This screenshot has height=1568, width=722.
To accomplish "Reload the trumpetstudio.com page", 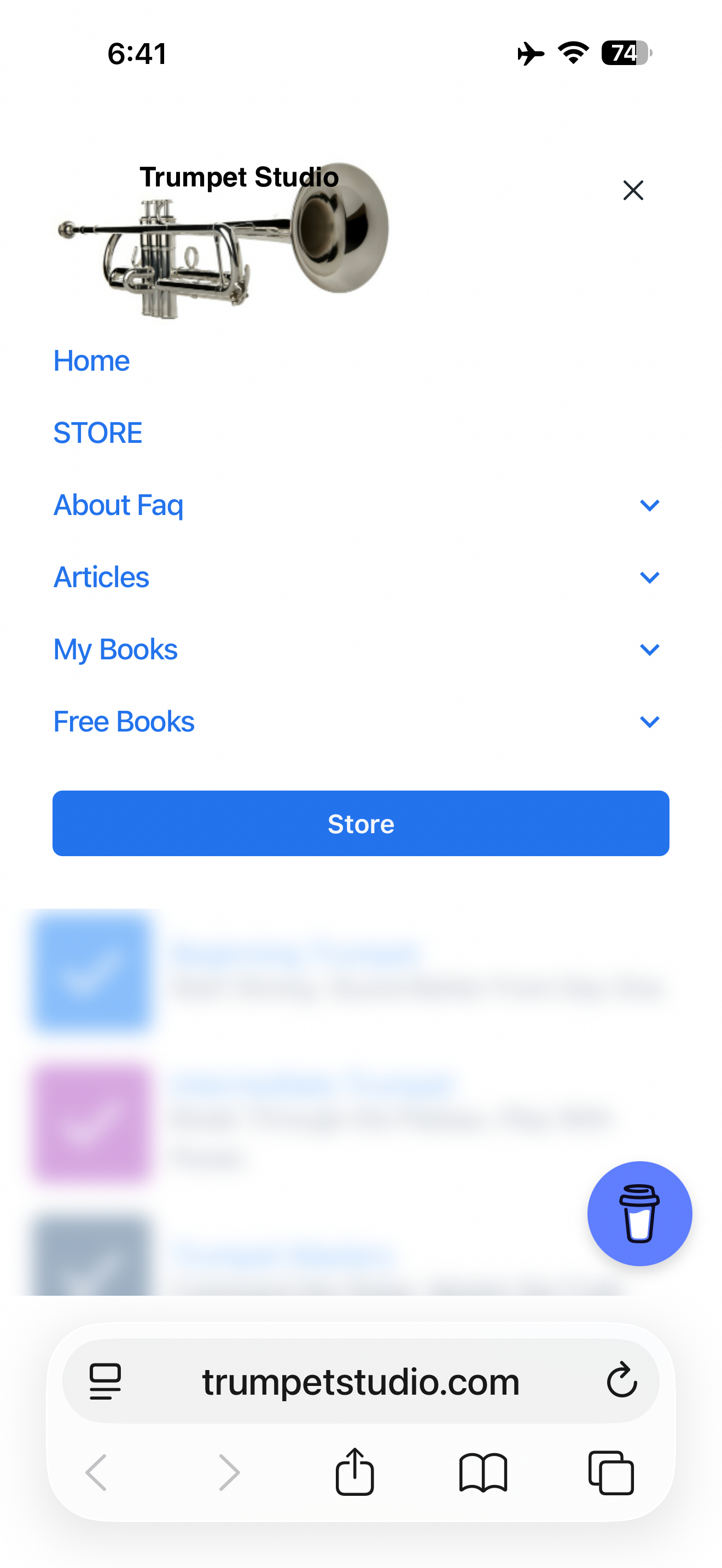I will coord(621,1380).
